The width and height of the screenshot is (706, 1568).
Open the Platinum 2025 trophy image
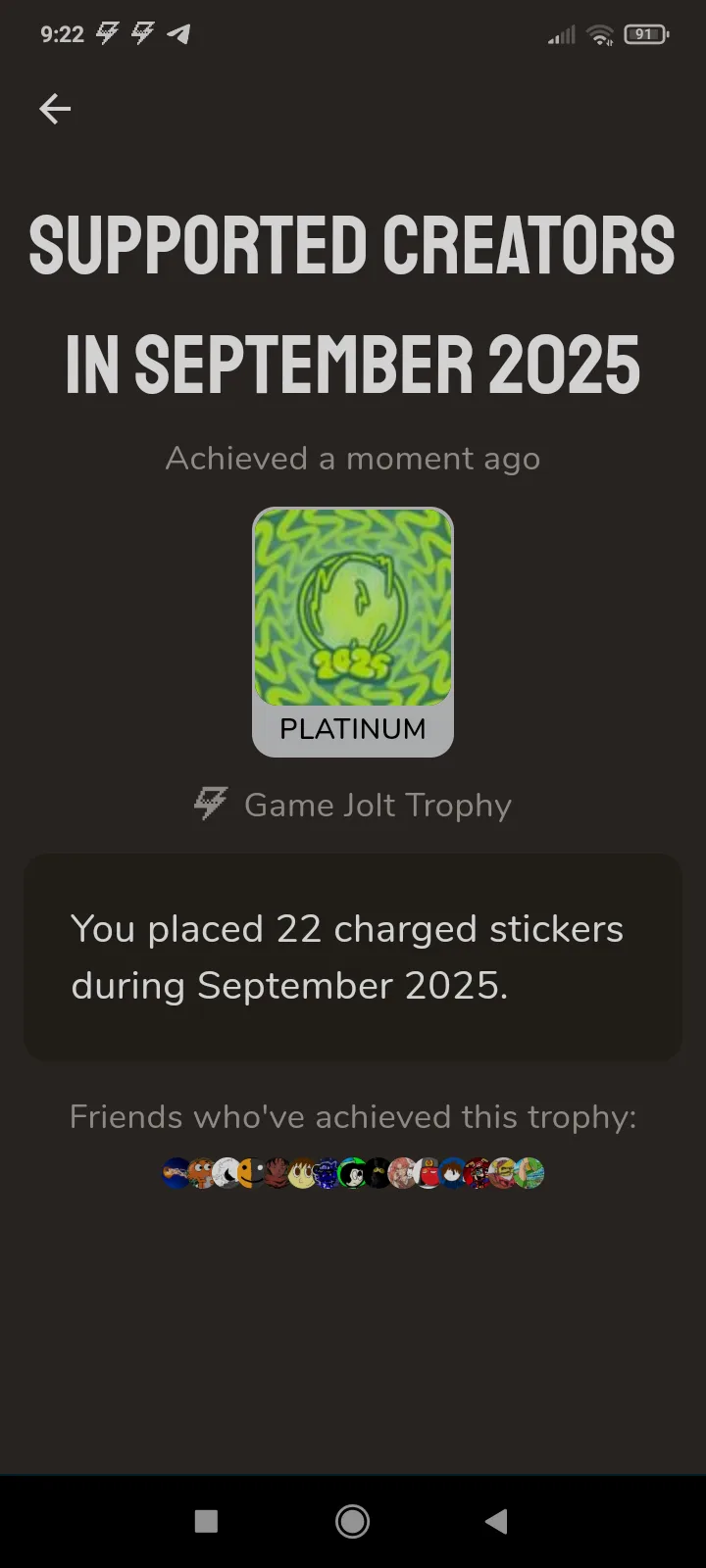click(353, 608)
